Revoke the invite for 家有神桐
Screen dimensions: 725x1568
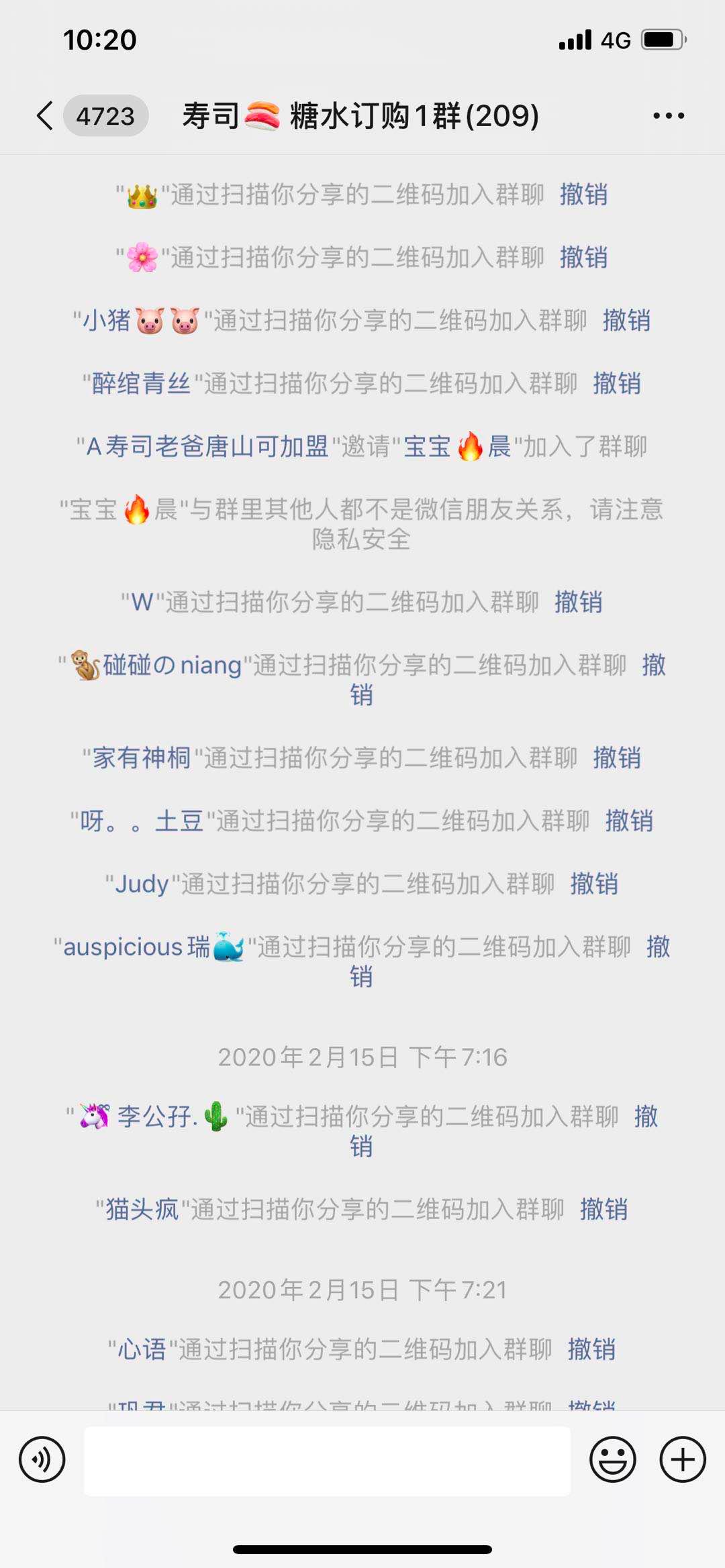pyautogui.click(x=617, y=758)
